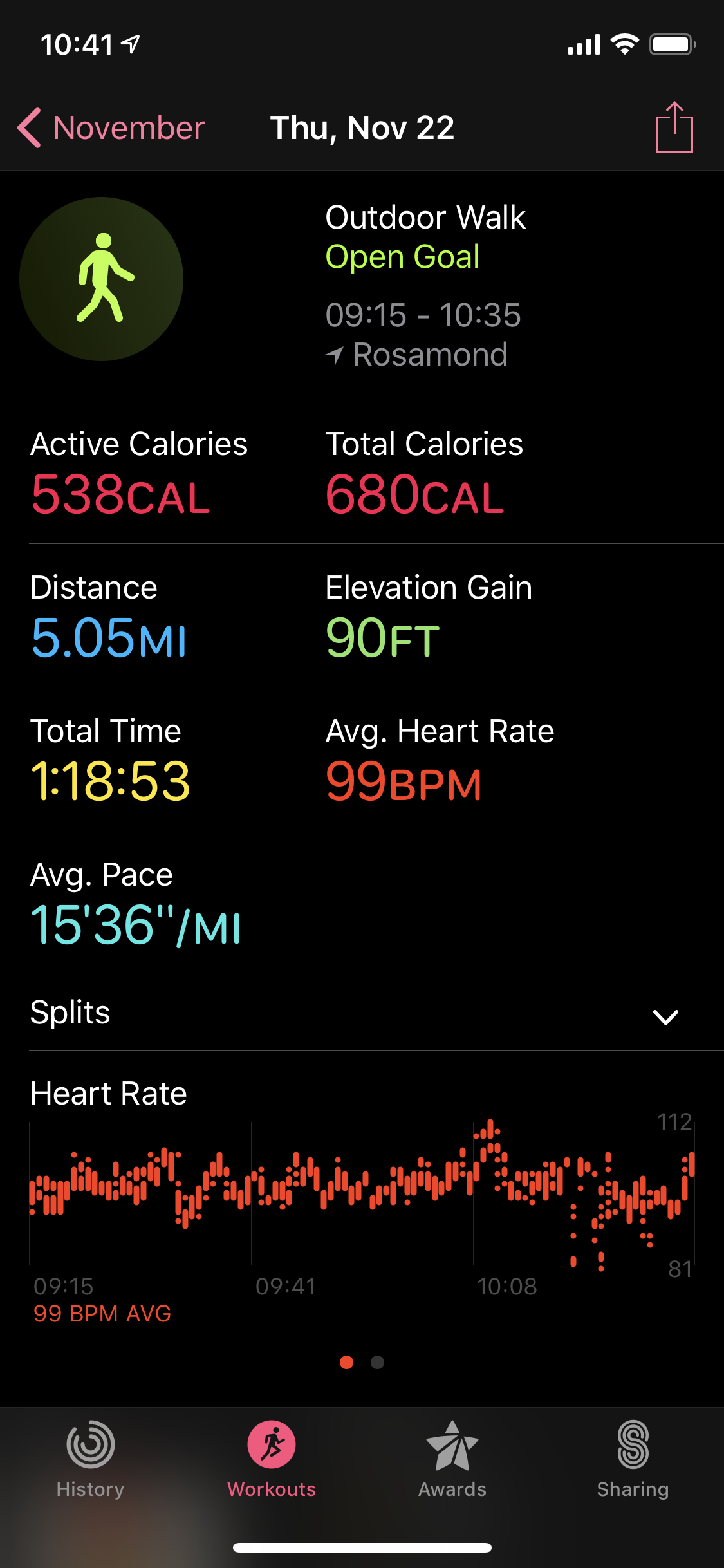Switch to the History tab
This screenshot has width=724, height=1568.
tap(90, 1459)
